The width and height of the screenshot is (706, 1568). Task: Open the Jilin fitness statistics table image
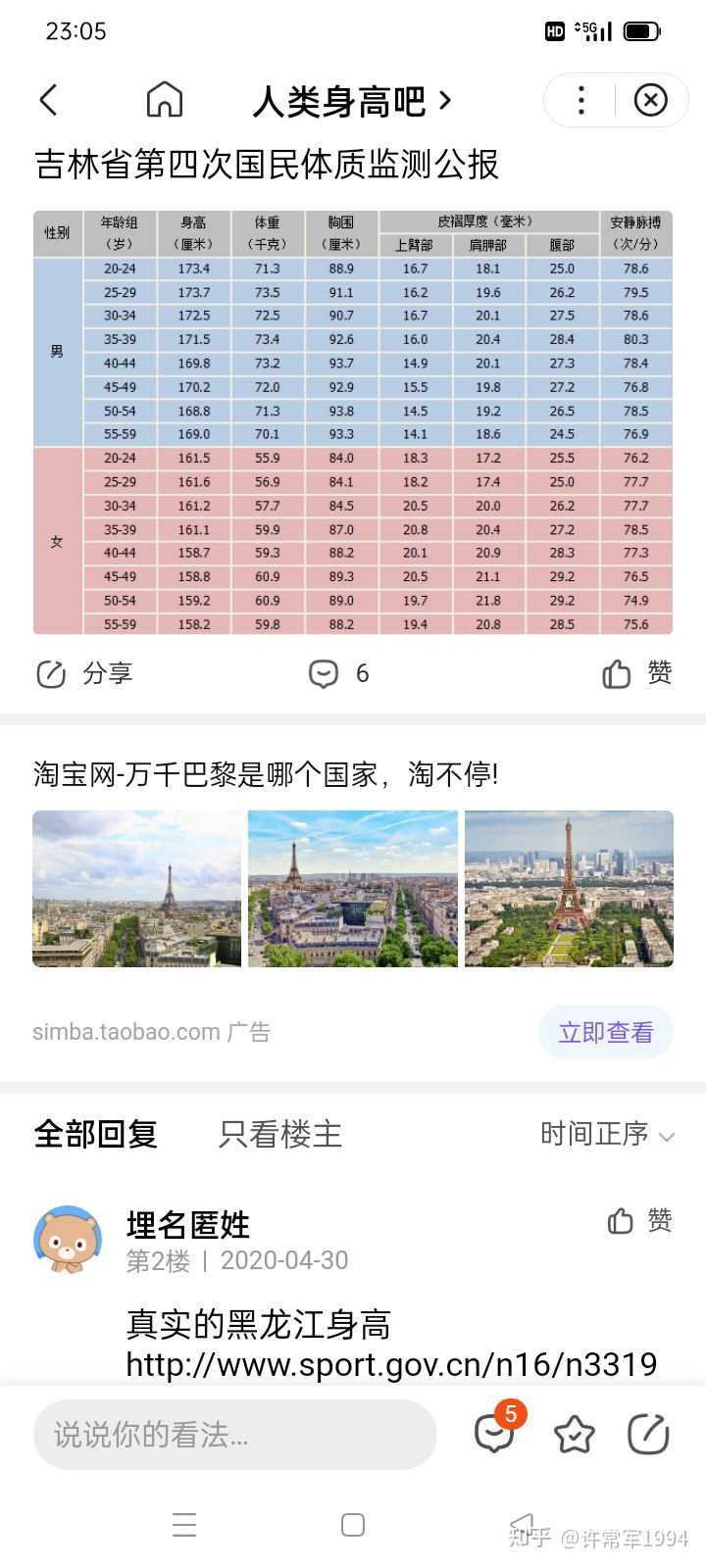353,422
